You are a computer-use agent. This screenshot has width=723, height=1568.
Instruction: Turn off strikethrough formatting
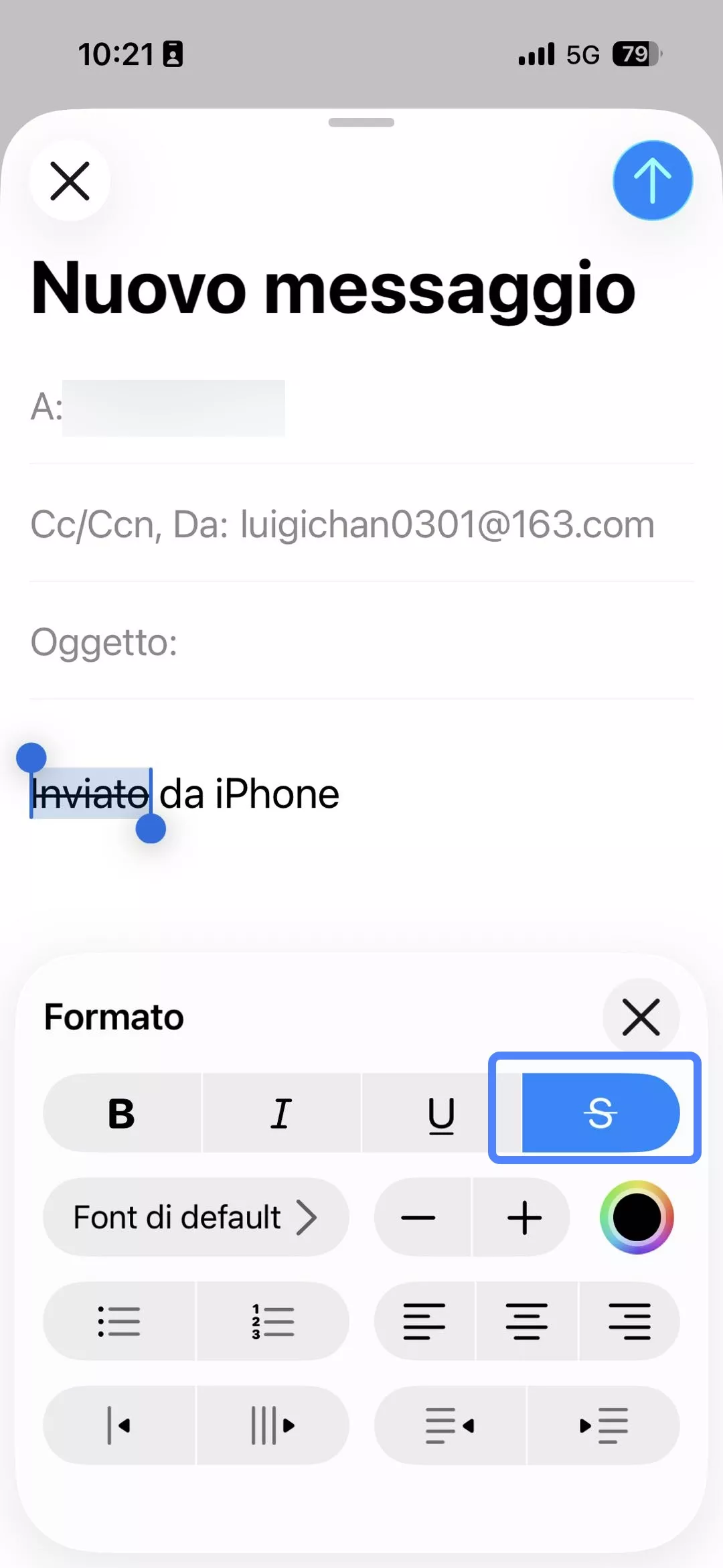pos(600,1113)
